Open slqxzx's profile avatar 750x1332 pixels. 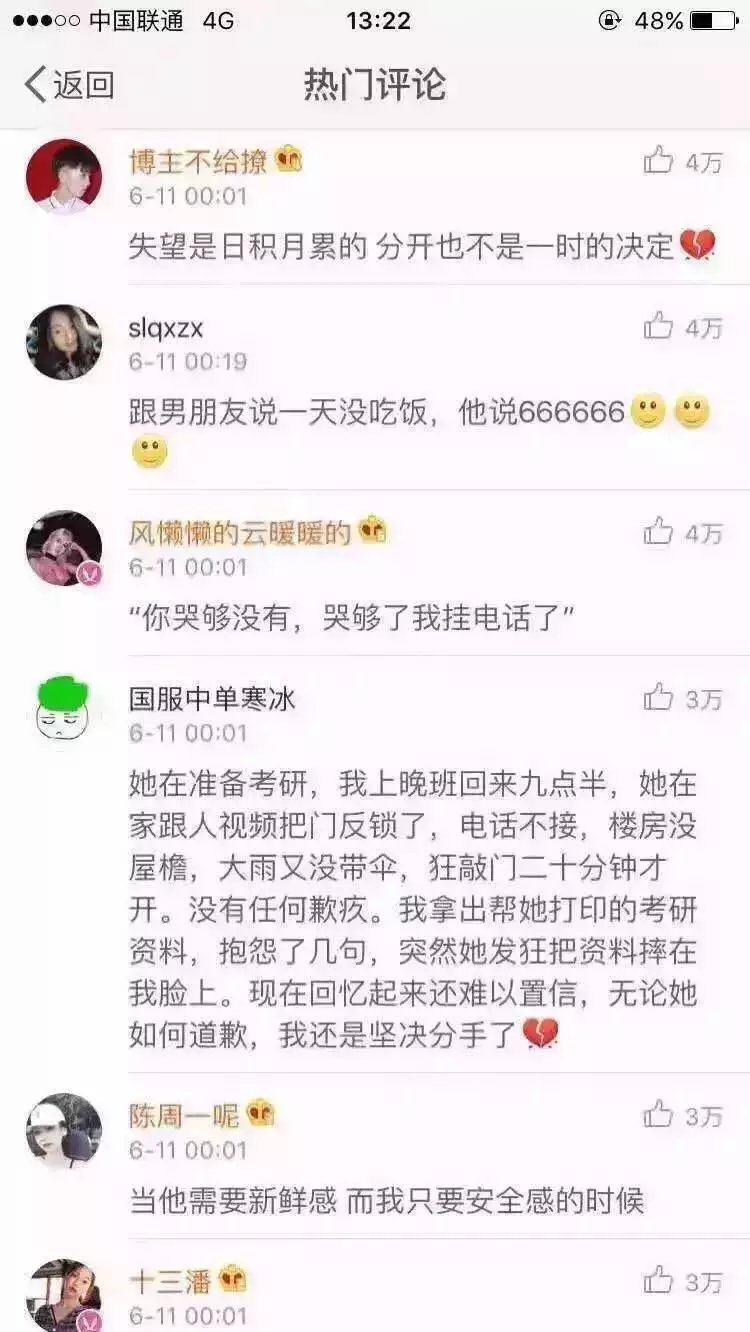click(x=64, y=343)
